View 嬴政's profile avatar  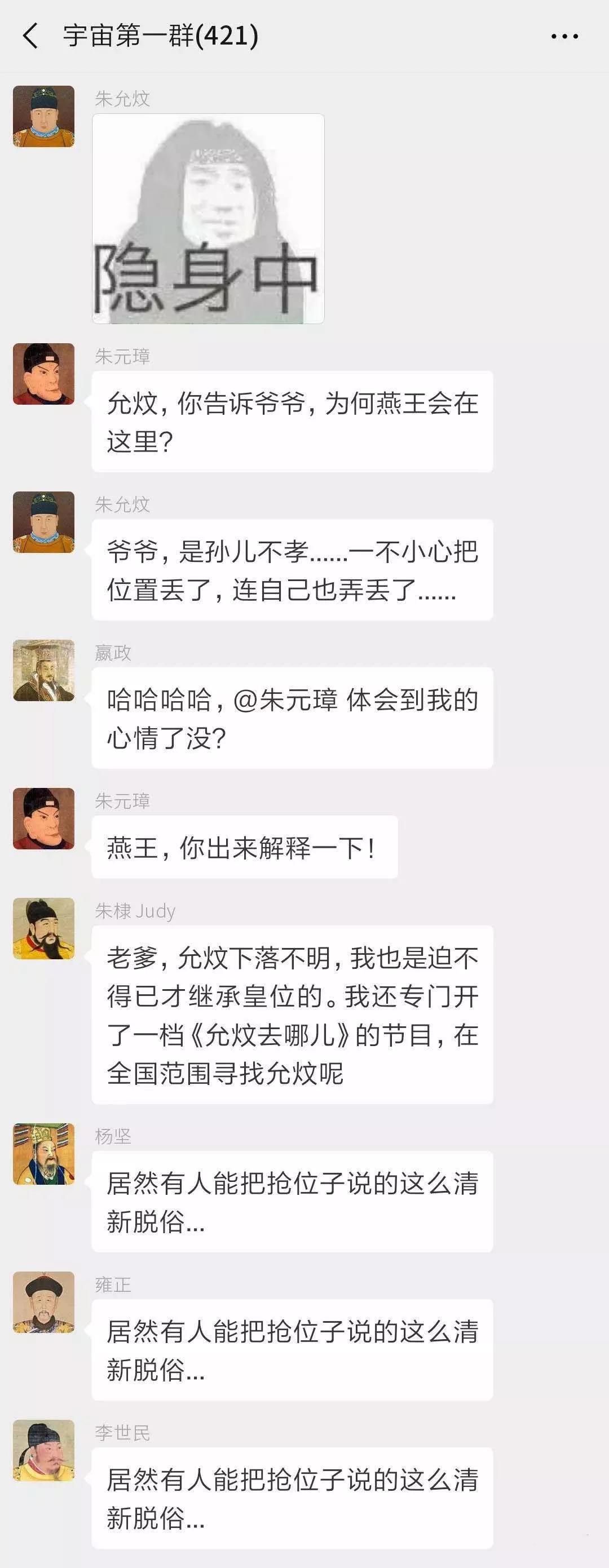(44, 670)
